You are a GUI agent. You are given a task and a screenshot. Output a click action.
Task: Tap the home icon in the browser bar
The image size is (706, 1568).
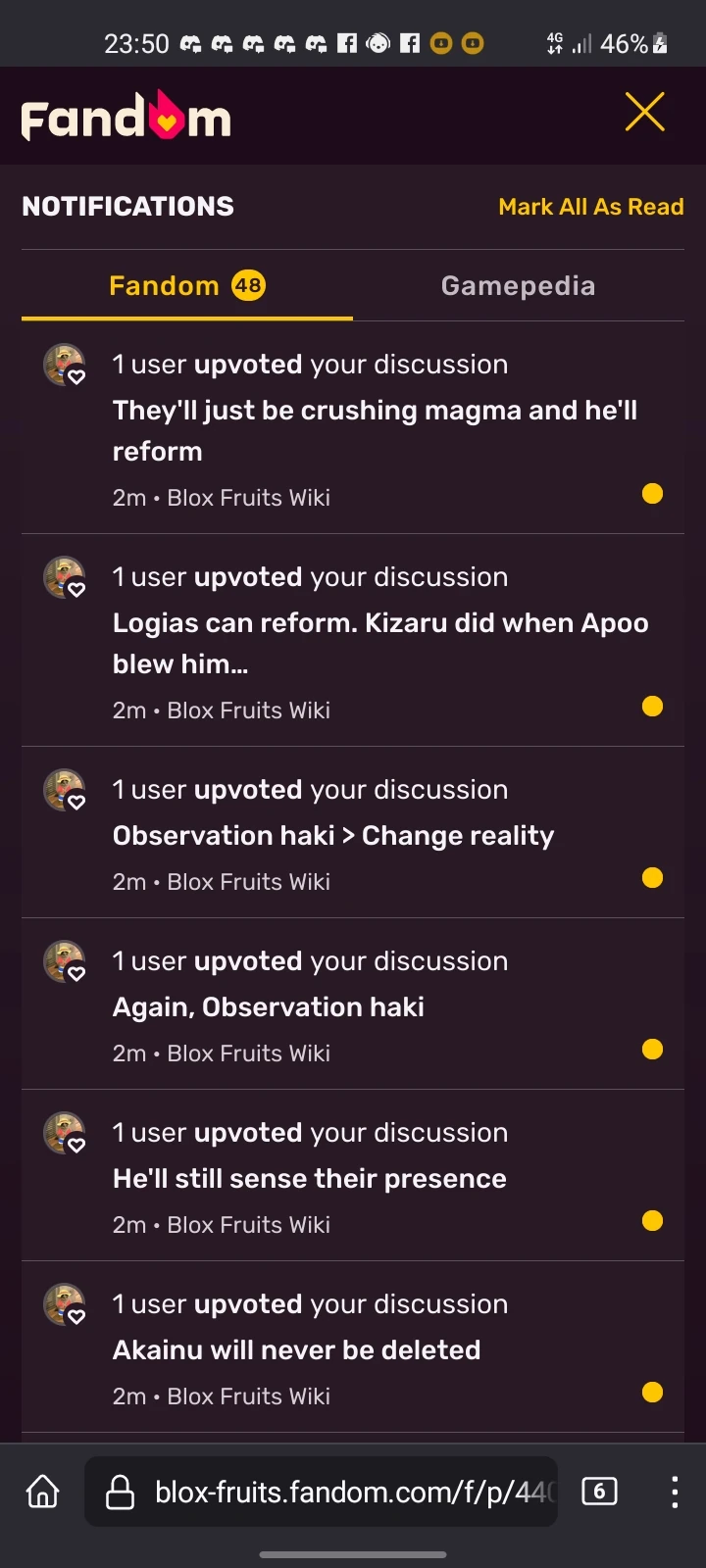click(41, 1492)
